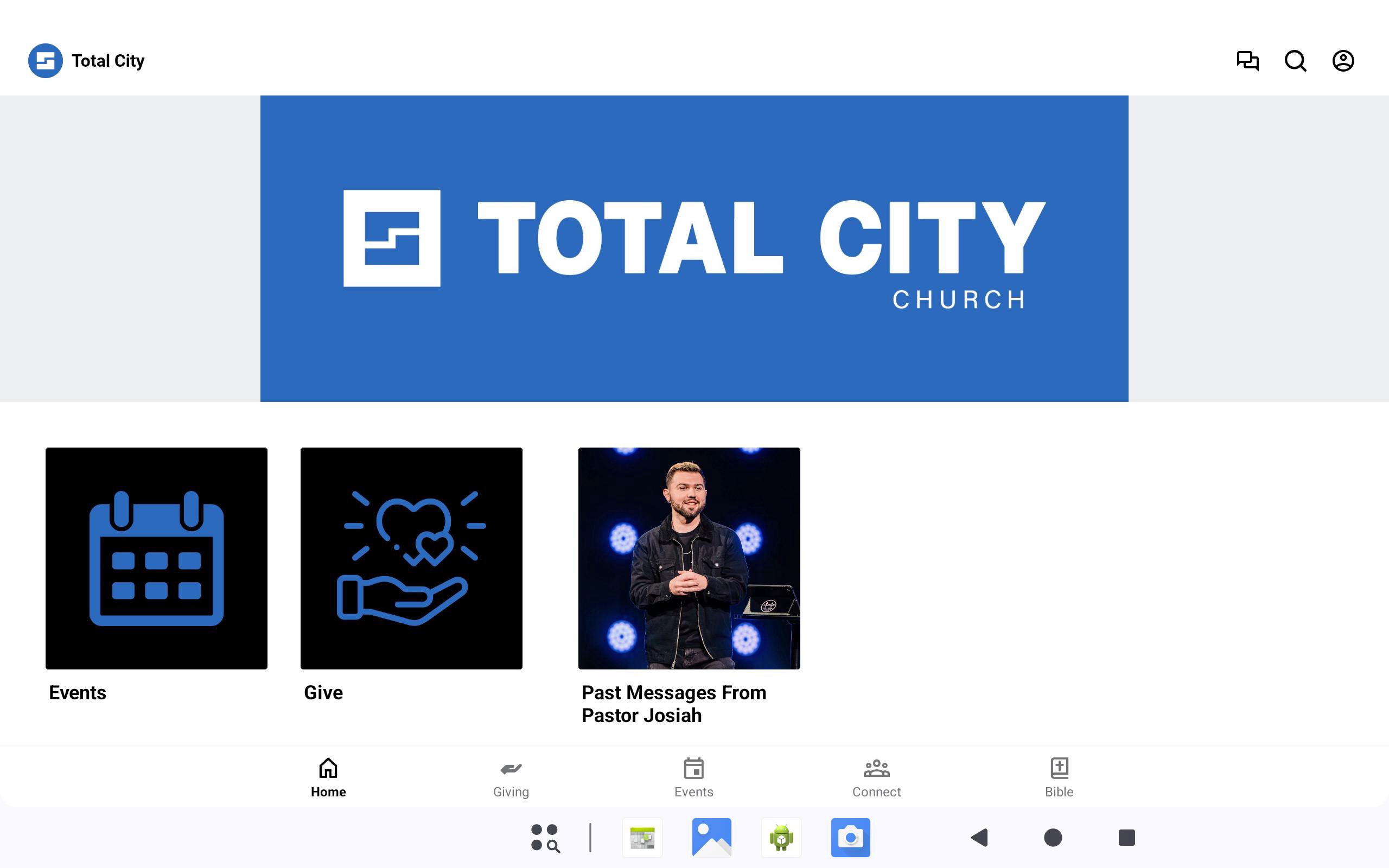Select the Bible tab

click(1059, 777)
